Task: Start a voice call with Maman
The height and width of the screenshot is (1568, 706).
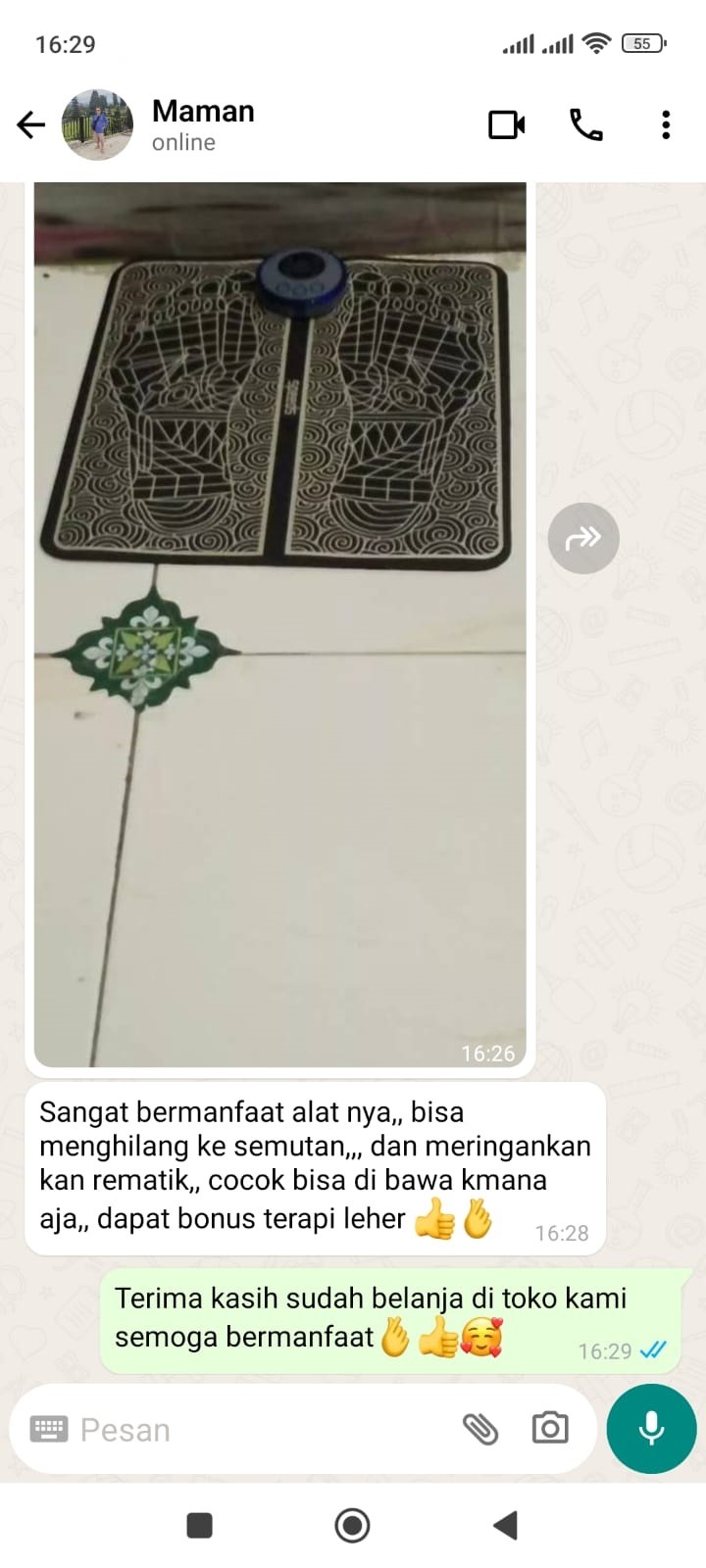Action: [586, 125]
